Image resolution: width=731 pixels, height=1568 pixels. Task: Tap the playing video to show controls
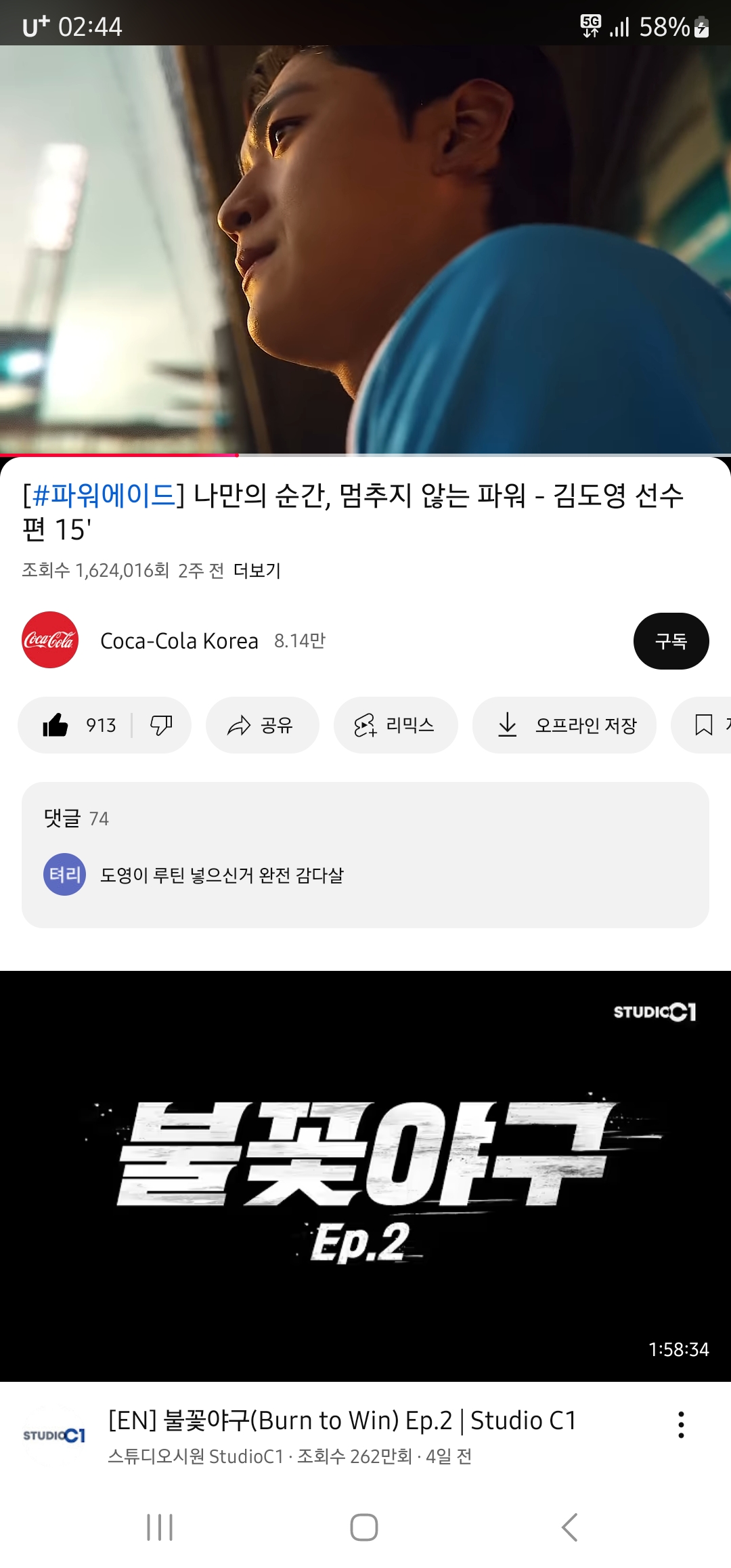365,249
